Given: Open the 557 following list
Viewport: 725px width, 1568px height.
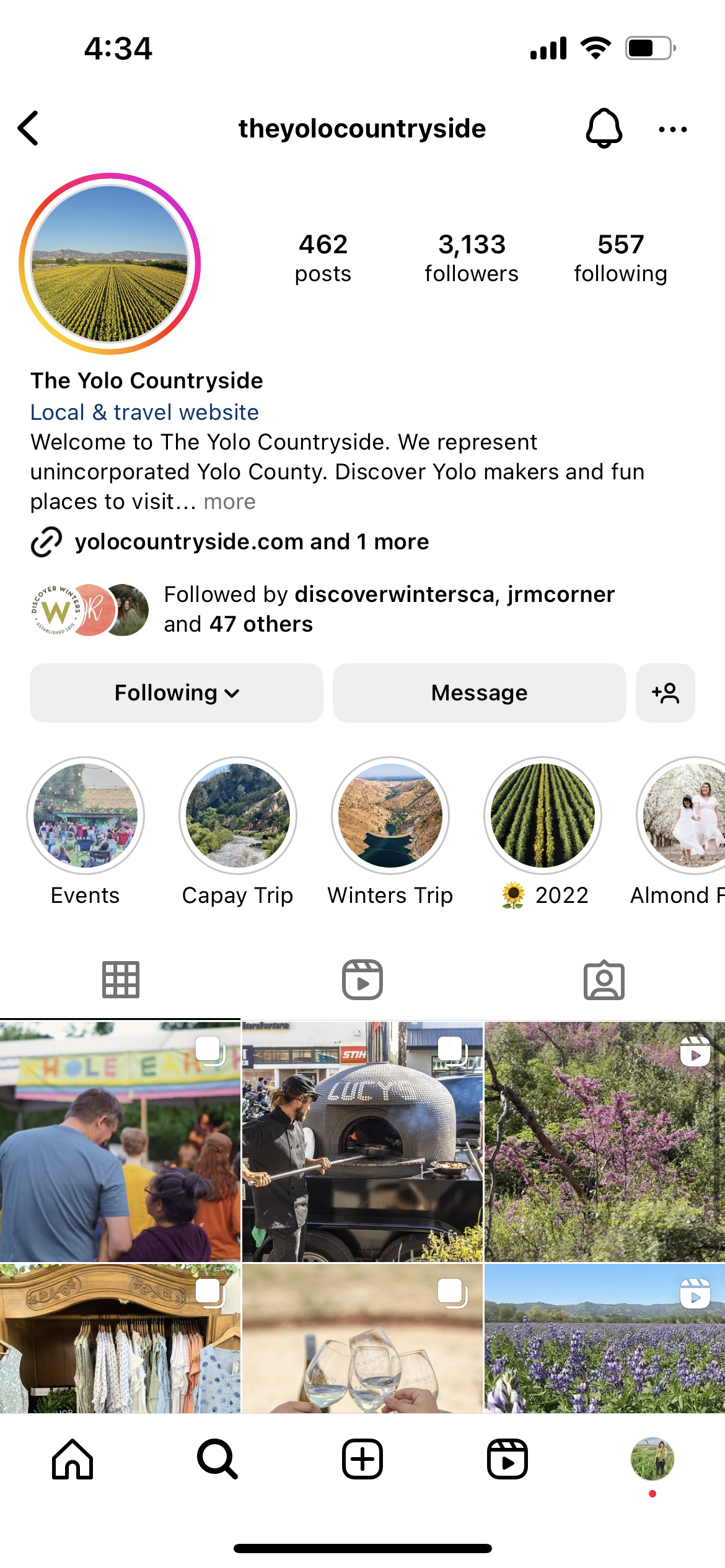Looking at the screenshot, I should click(620, 258).
